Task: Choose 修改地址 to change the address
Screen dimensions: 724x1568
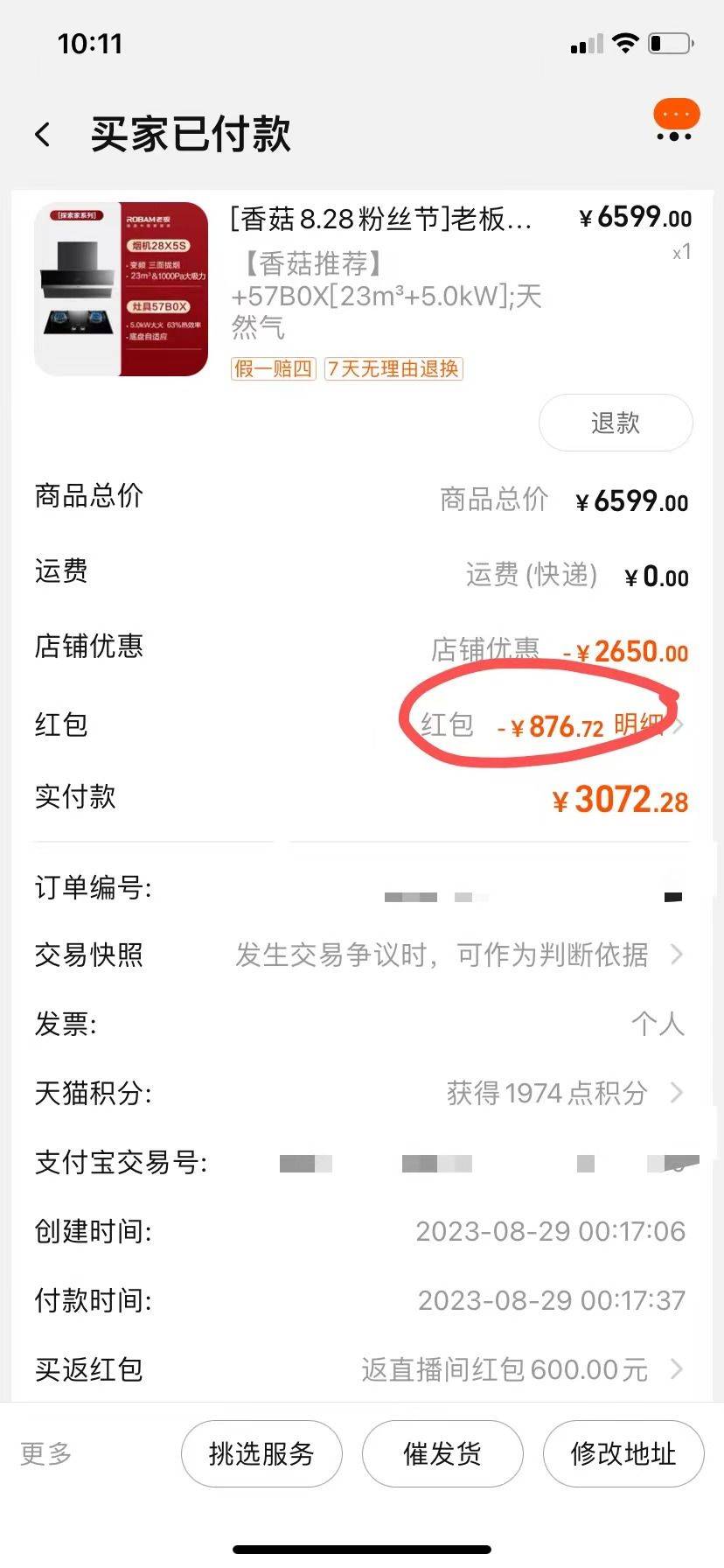Action: (x=623, y=1454)
